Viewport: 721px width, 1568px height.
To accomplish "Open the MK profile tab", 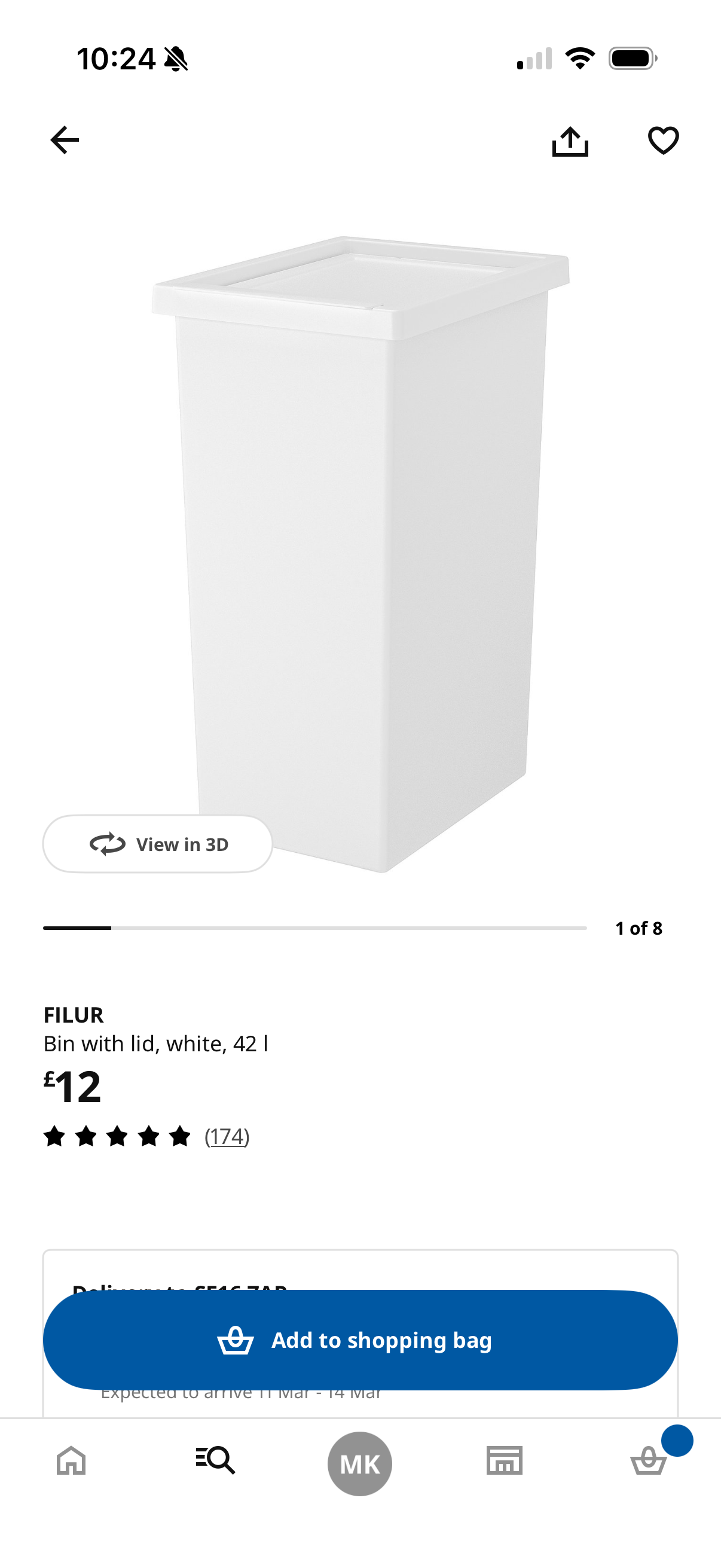I will click(x=359, y=1463).
